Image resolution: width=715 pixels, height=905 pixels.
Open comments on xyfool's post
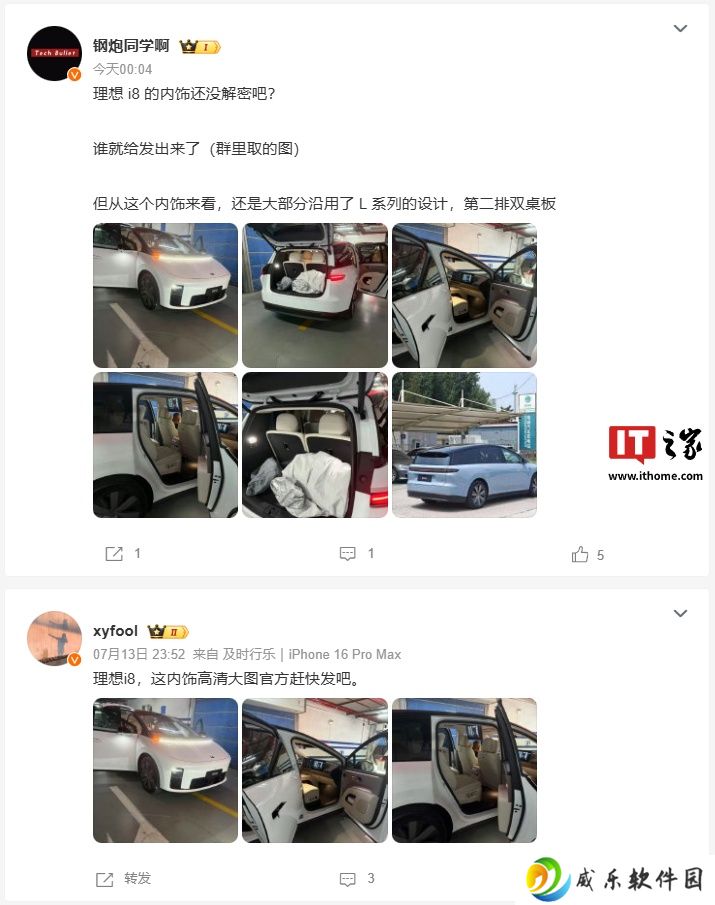pos(357,878)
